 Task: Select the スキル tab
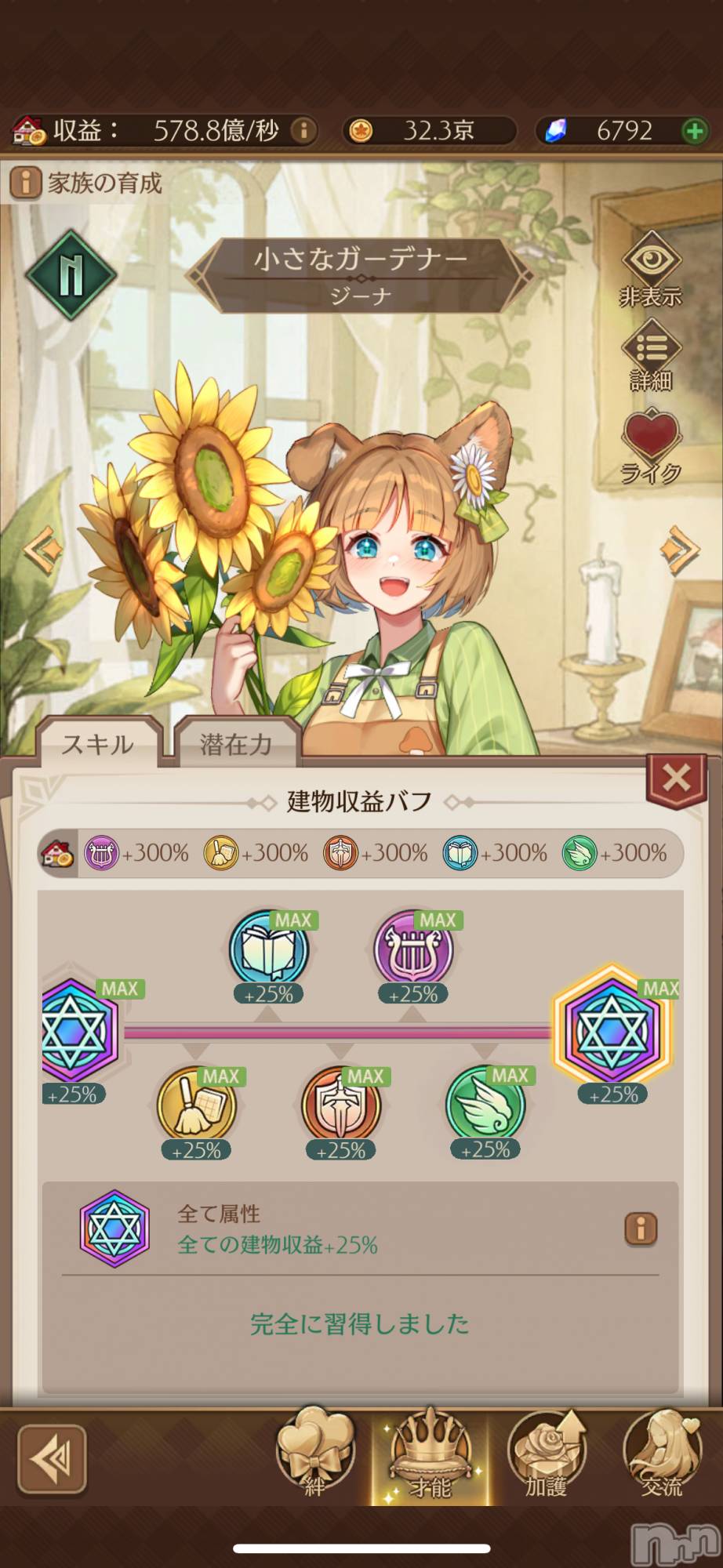click(98, 743)
